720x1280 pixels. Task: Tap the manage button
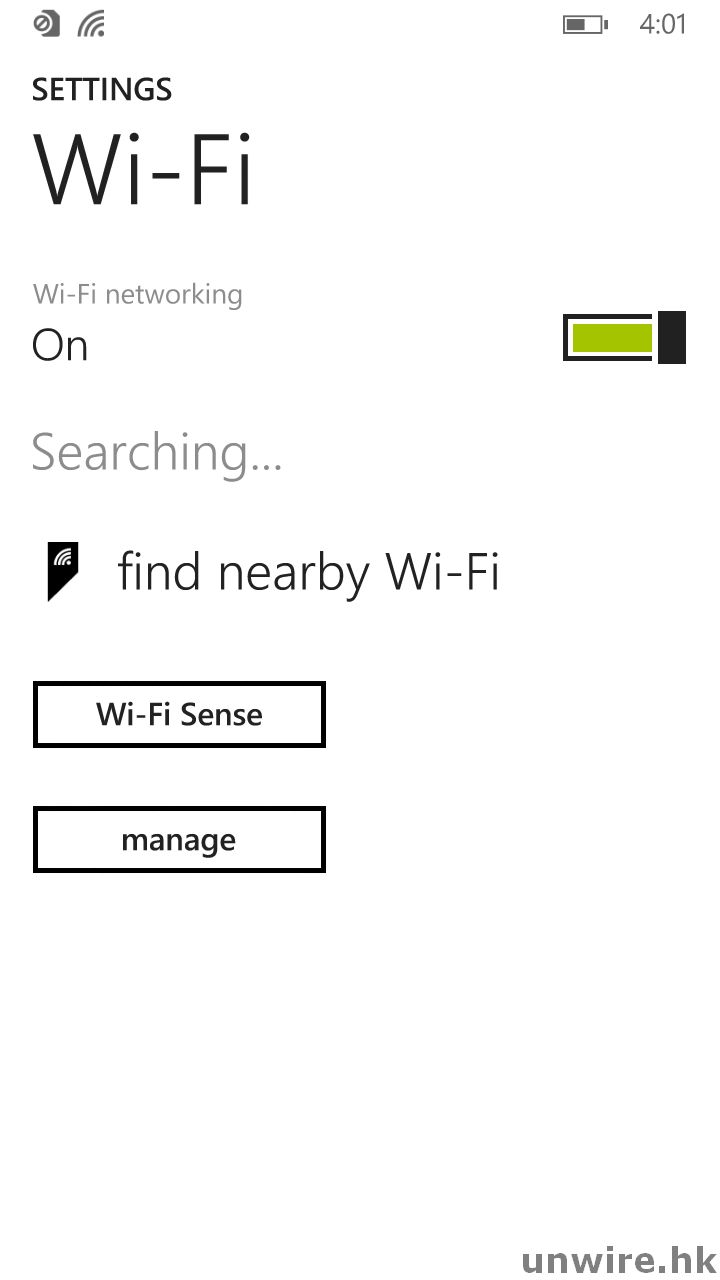[179, 841]
